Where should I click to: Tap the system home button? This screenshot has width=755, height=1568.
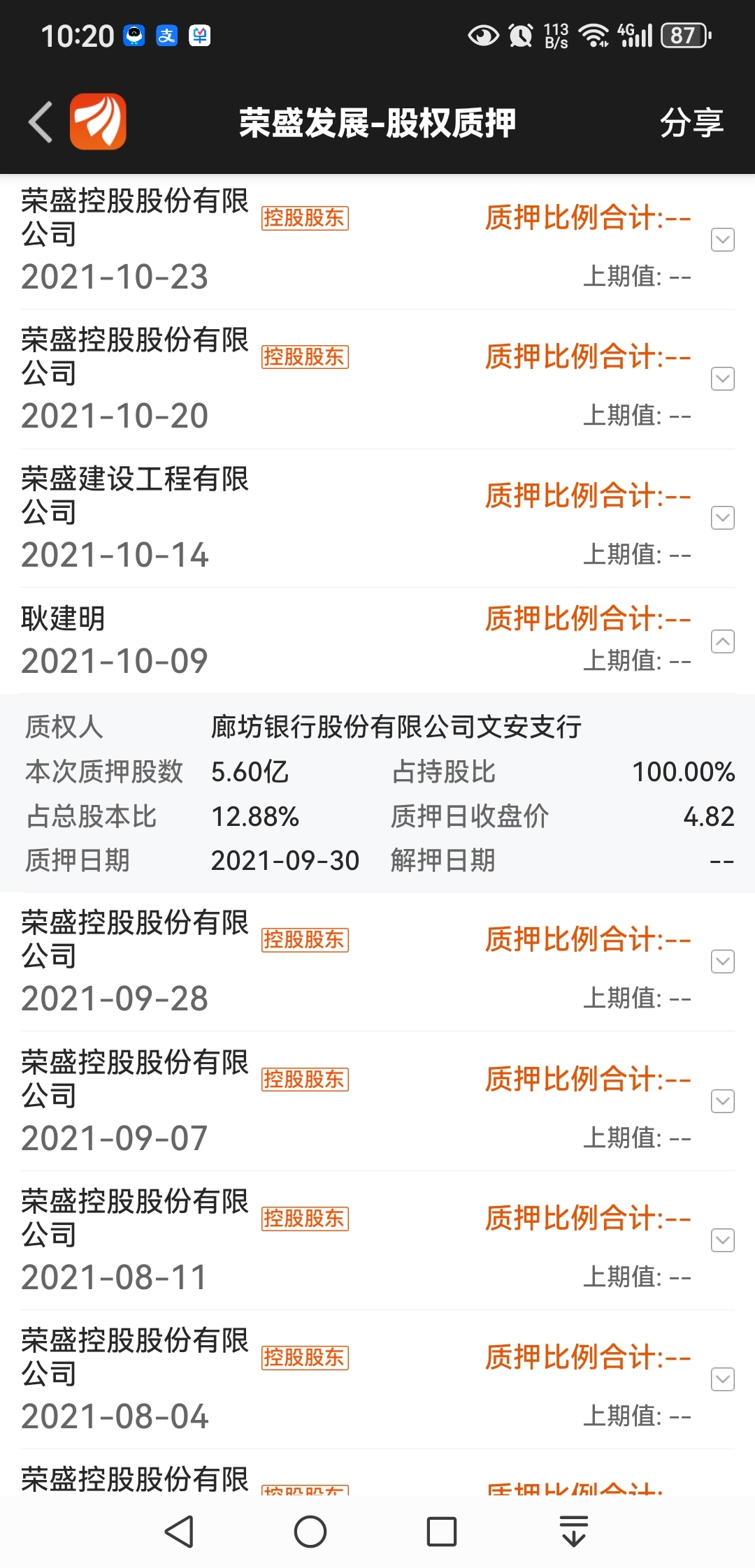pyautogui.click(x=310, y=1532)
